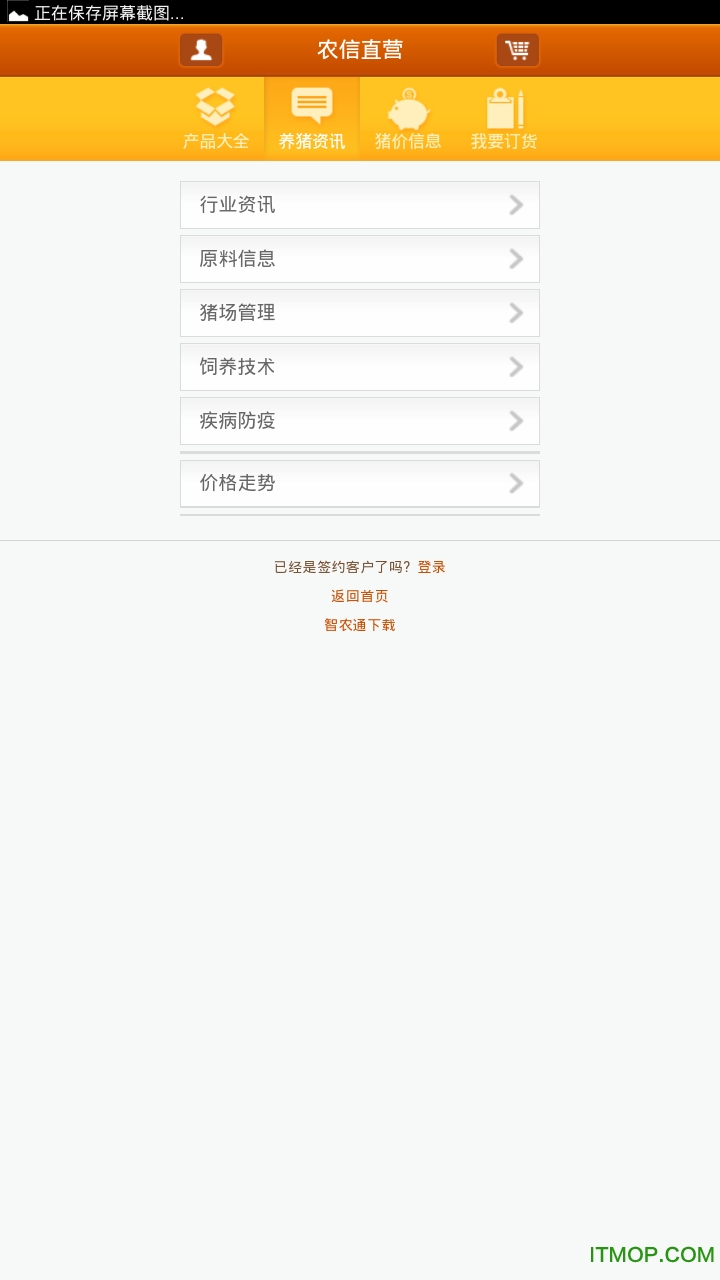Select the 疾病防疫 entry
720x1280 pixels.
point(360,420)
